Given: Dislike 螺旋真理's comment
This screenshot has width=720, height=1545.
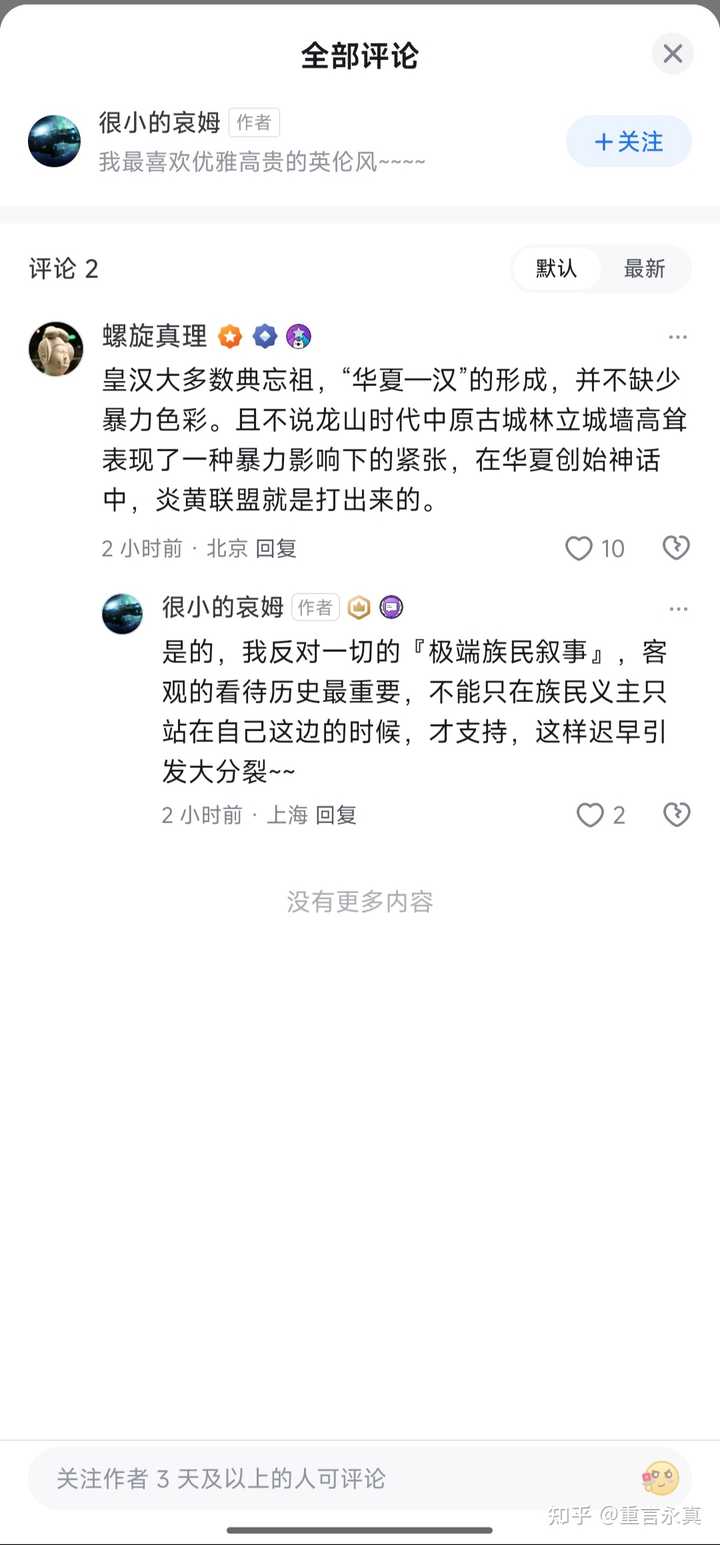Looking at the screenshot, I should [x=677, y=548].
